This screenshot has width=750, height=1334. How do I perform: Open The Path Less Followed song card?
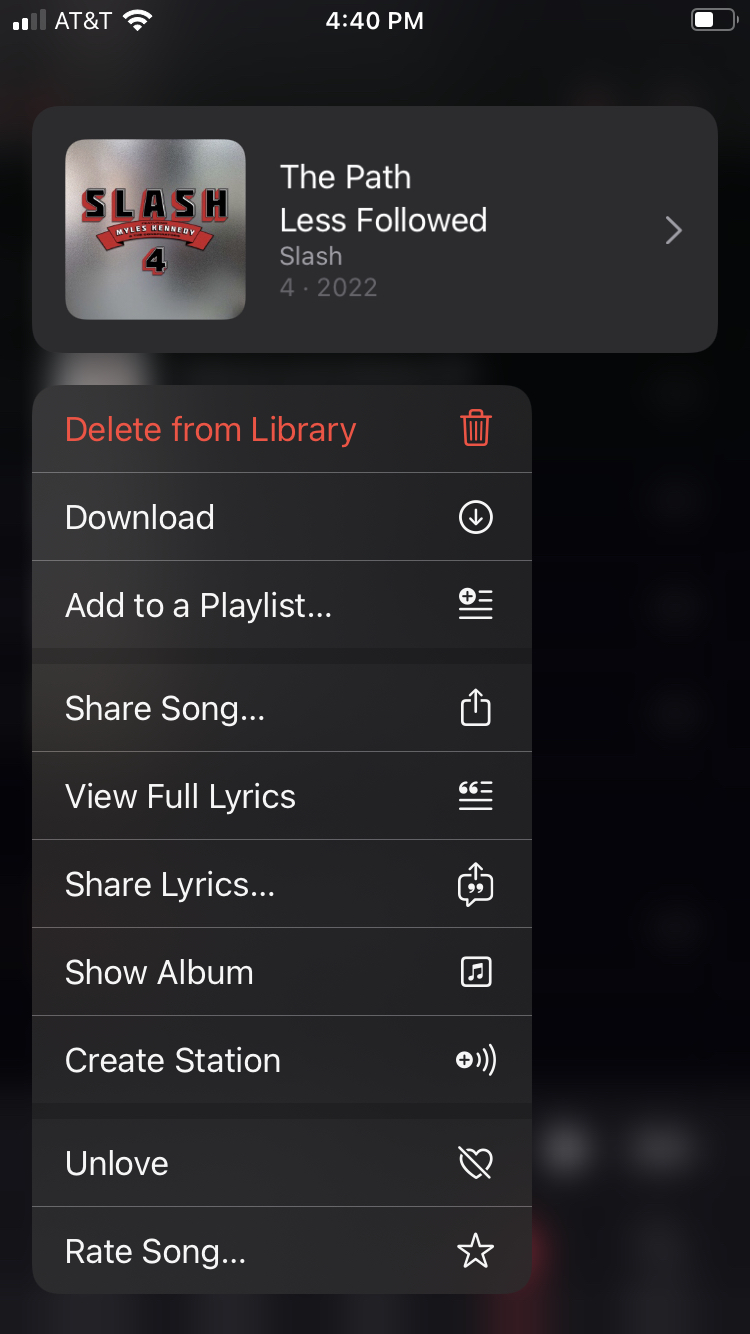point(375,230)
